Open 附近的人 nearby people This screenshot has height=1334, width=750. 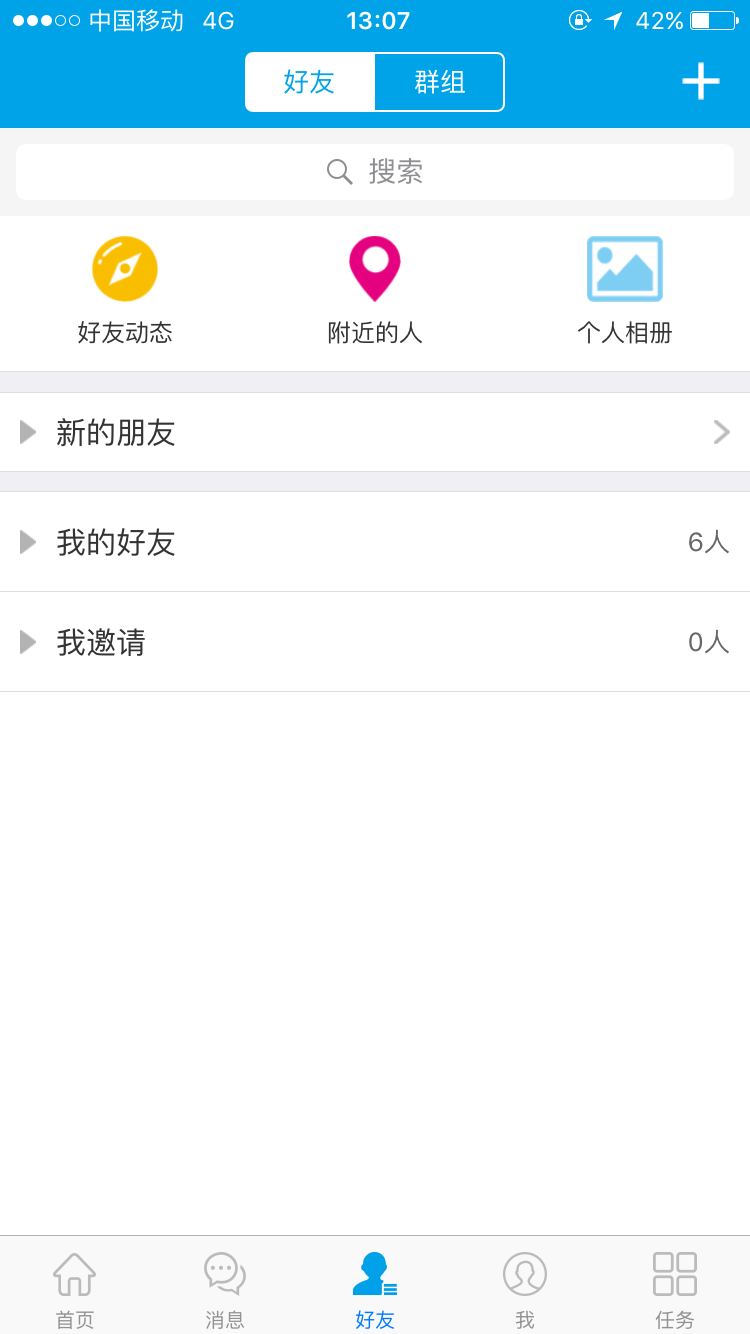[x=375, y=290]
